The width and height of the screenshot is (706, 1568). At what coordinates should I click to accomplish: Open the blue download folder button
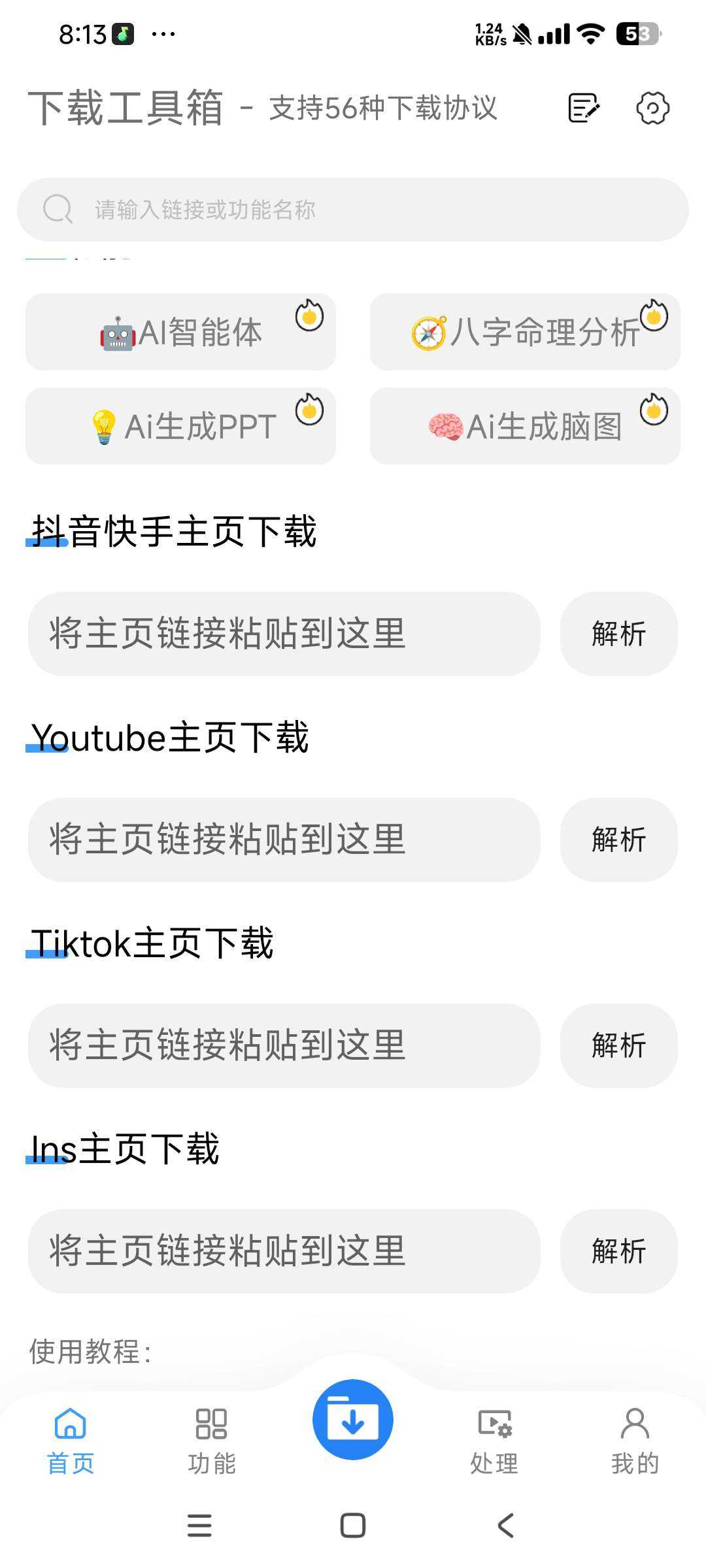(353, 1419)
